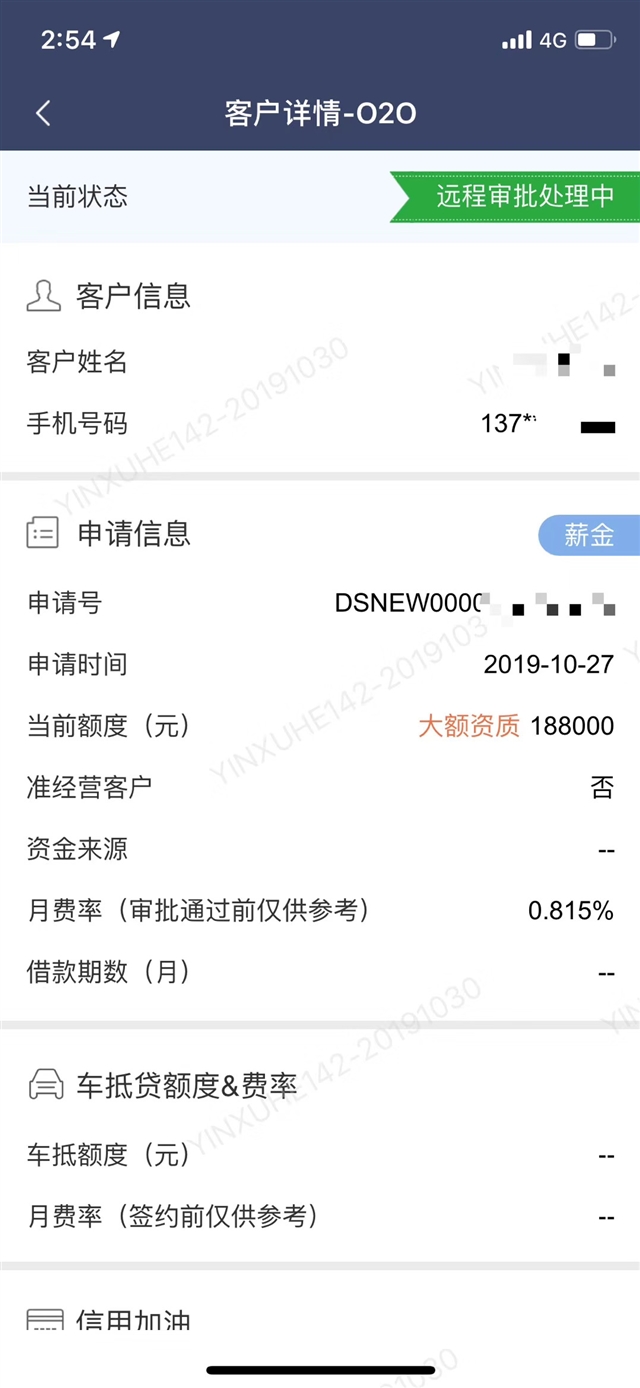Image resolution: width=640 pixels, height=1388 pixels.
Task: Go back using the arrow icon
Action: click(x=43, y=113)
